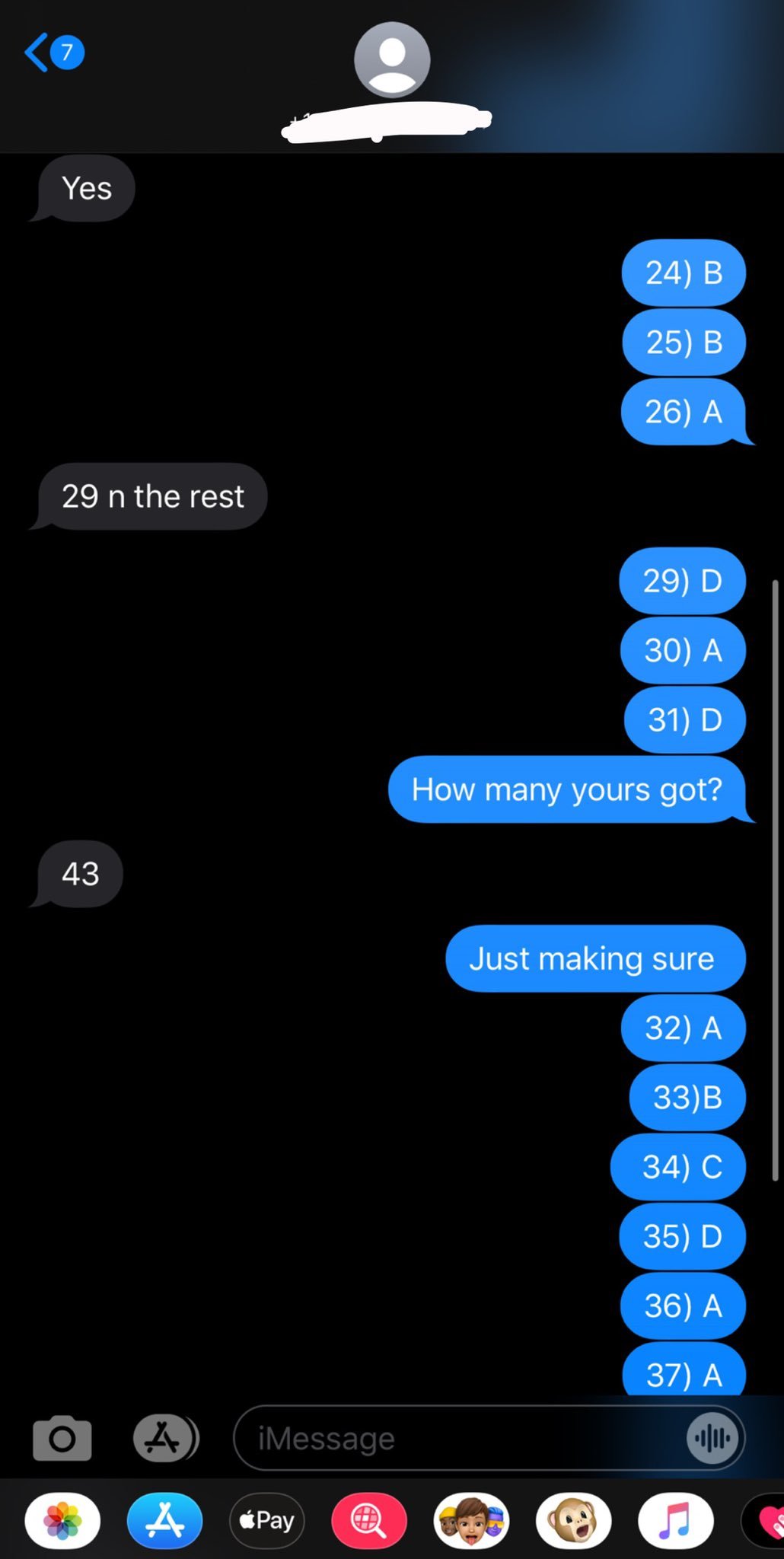Image resolution: width=784 pixels, height=1559 pixels.
Task: Open the App Store iMessage app
Action: click(164, 1522)
